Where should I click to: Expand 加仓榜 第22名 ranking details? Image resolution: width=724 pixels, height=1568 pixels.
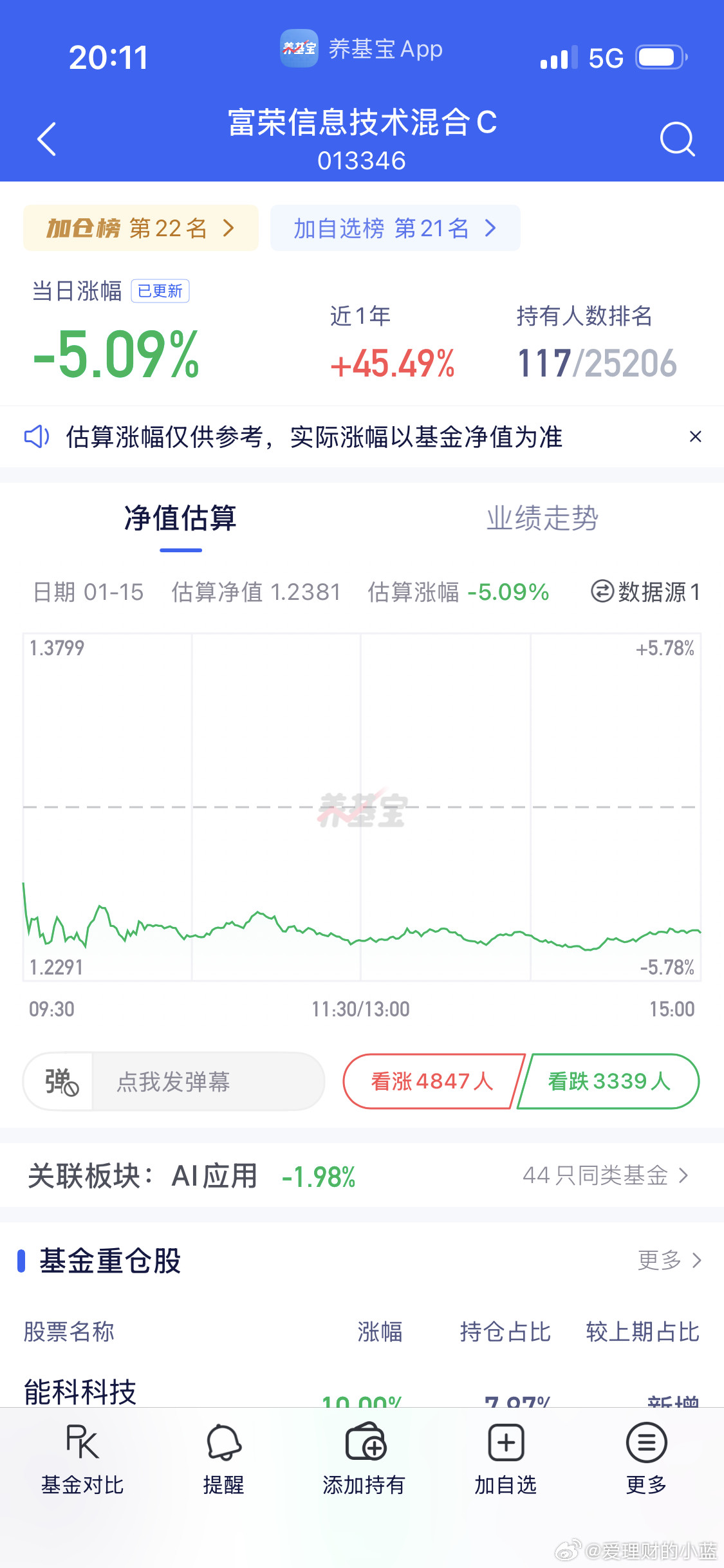140,228
